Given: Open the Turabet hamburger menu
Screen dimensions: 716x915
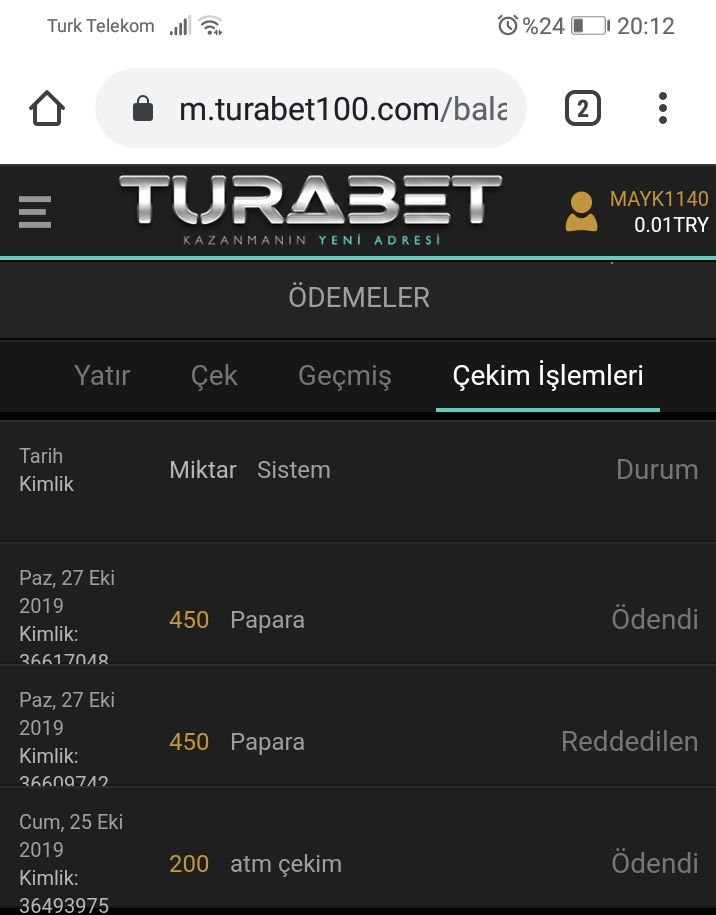Looking at the screenshot, I should click(35, 211).
